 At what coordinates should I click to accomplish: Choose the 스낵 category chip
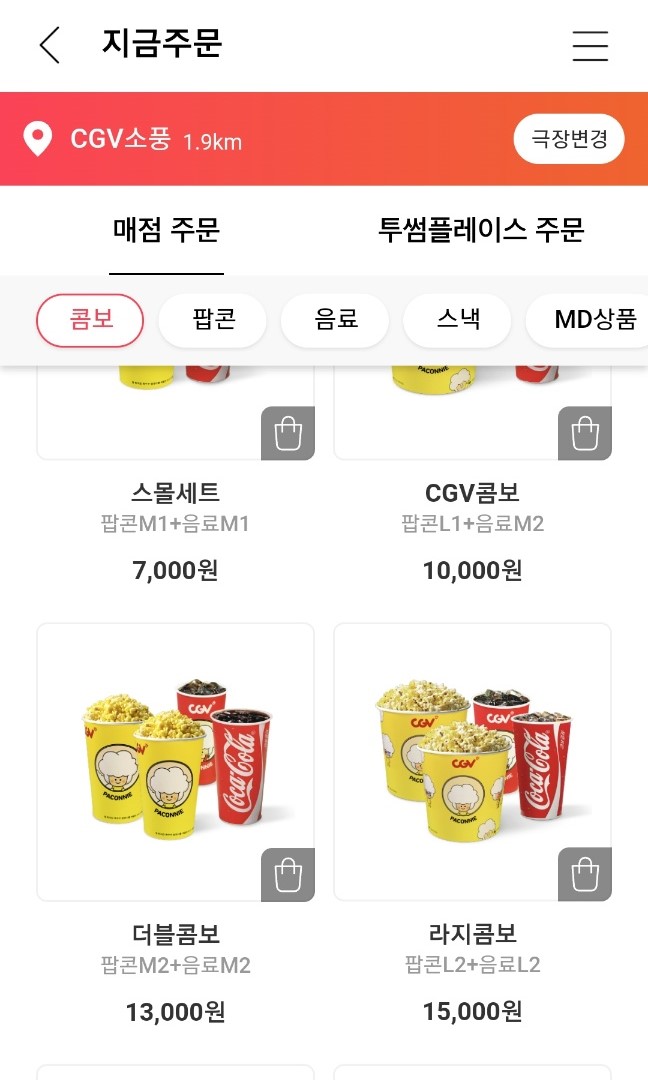click(x=457, y=320)
